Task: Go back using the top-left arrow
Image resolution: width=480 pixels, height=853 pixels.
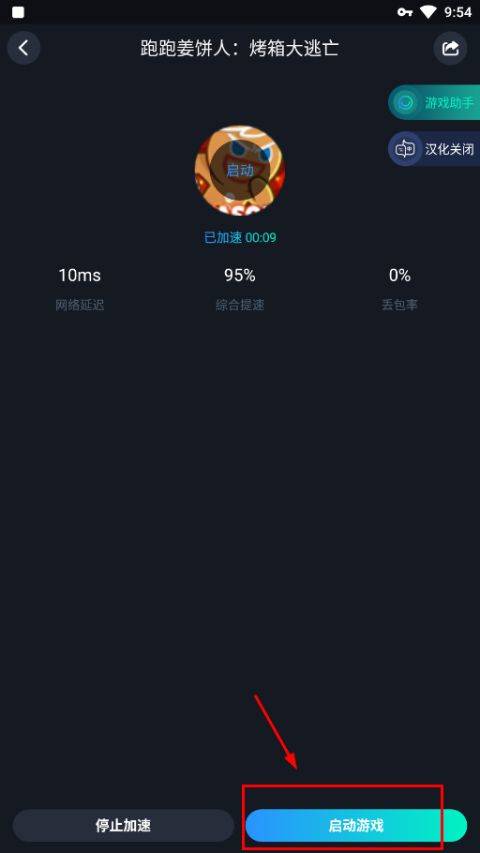Action: click(x=23, y=48)
